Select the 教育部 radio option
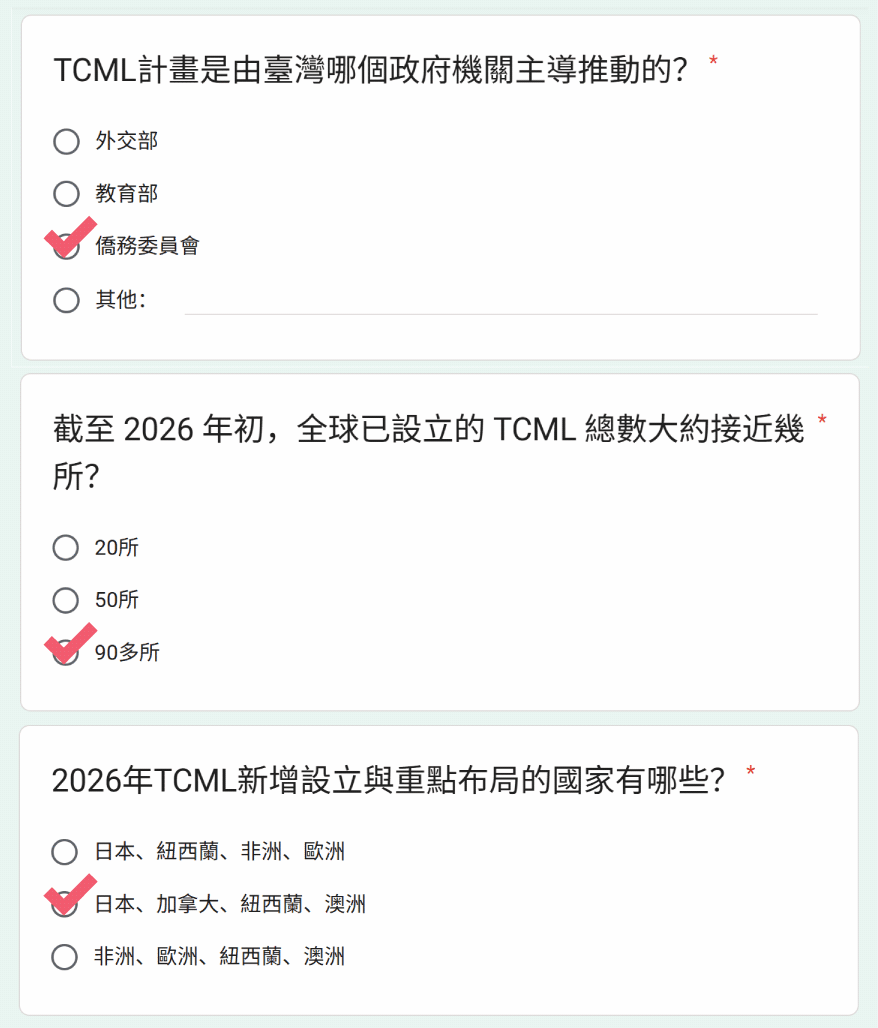The width and height of the screenshot is (878, 1028). (x=66, y=193)
